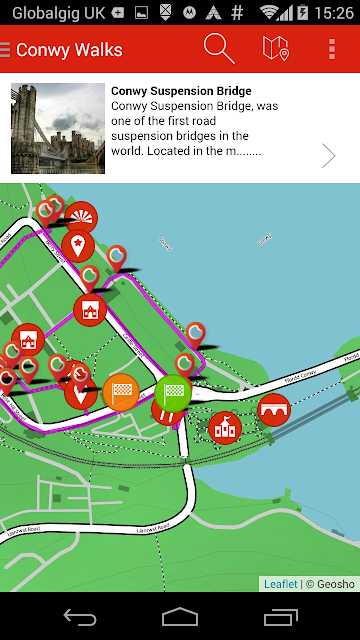
Task: Open the Conwy Suspension Bridge card
Action: click(180, 128)
